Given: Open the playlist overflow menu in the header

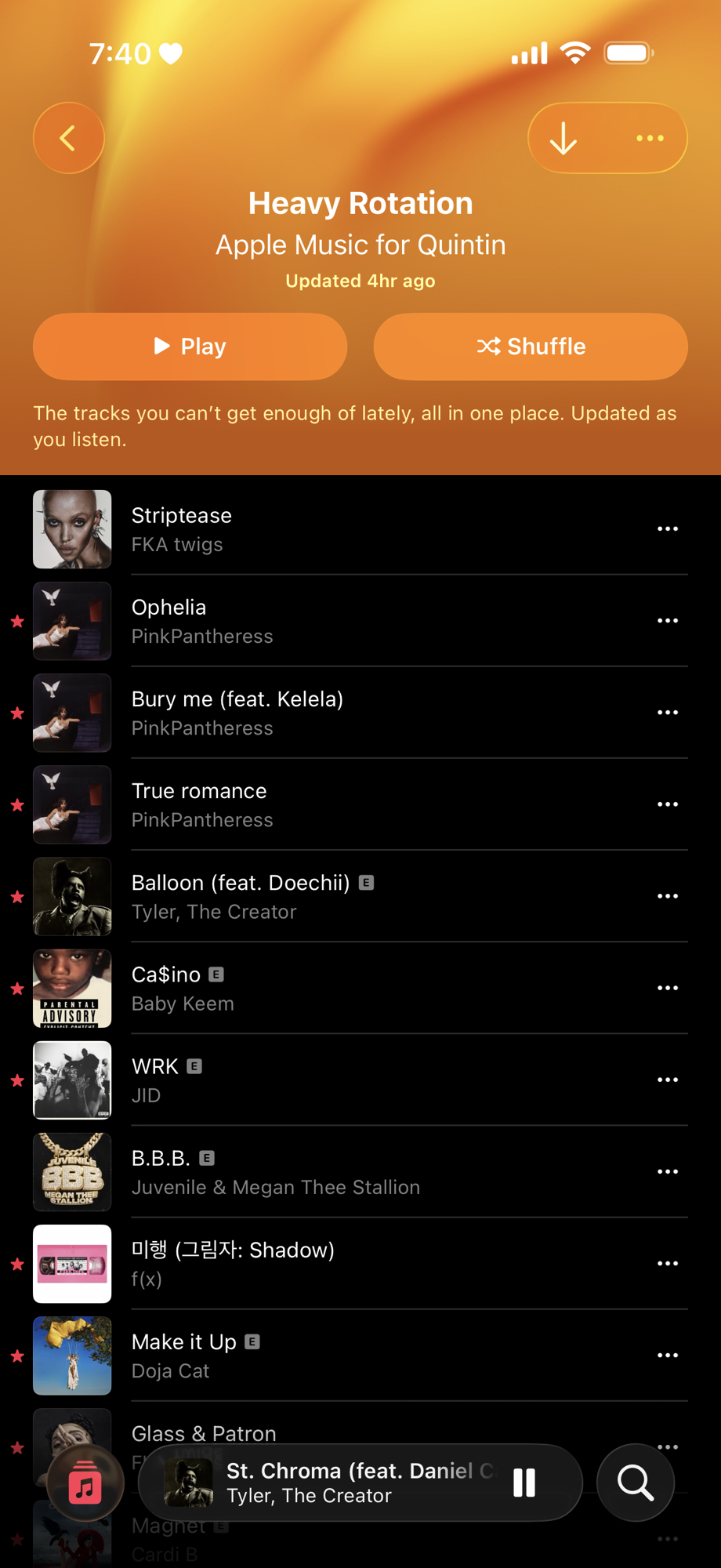Looking at the screenshot, I should (x=650, y=139).
